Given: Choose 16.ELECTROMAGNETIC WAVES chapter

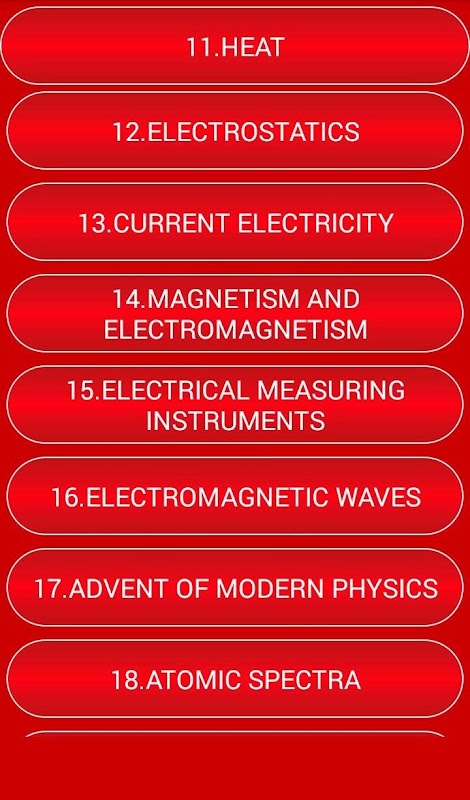Looking at the screenshot, I should (235, 496).
